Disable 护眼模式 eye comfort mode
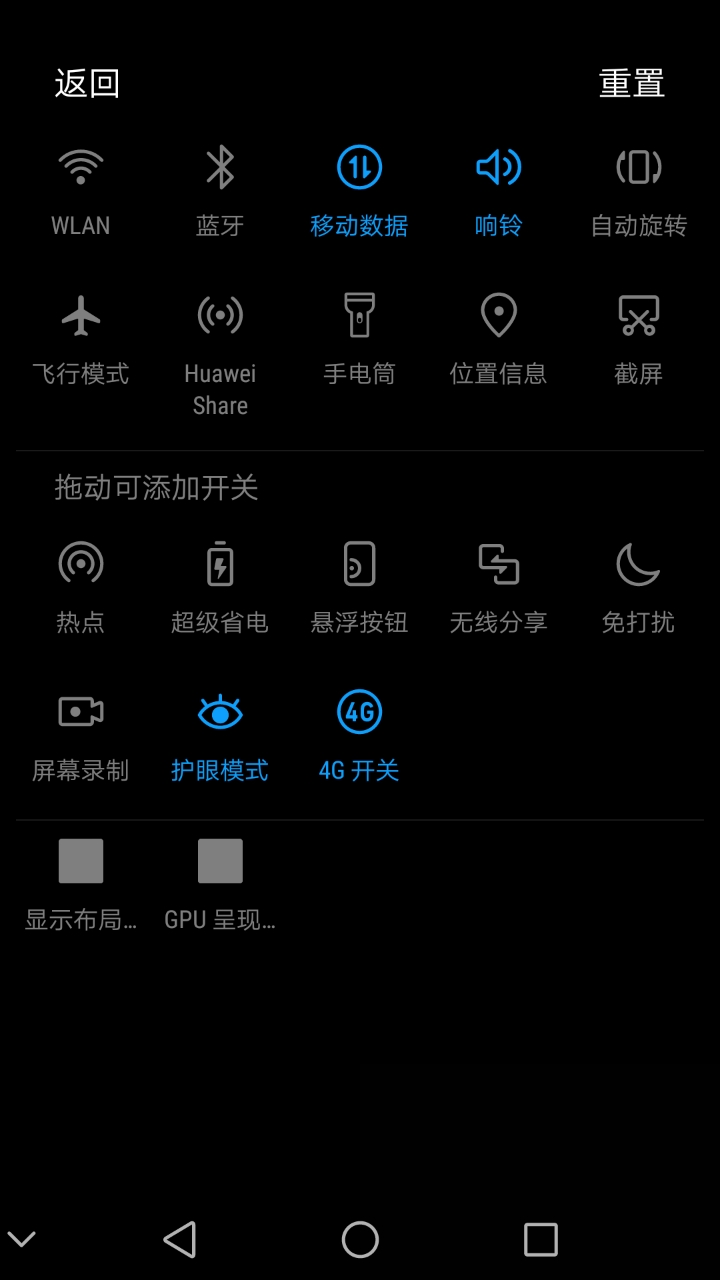720x1280 pixels. (220, 712)
